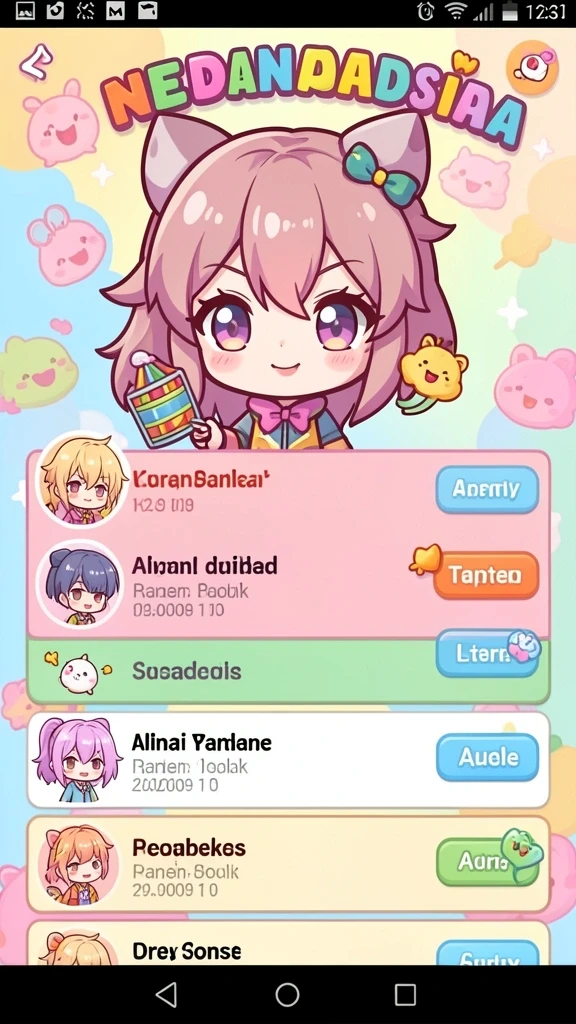Go to the Android home screen
576x1024 pixels.
(x=287, y=995)
